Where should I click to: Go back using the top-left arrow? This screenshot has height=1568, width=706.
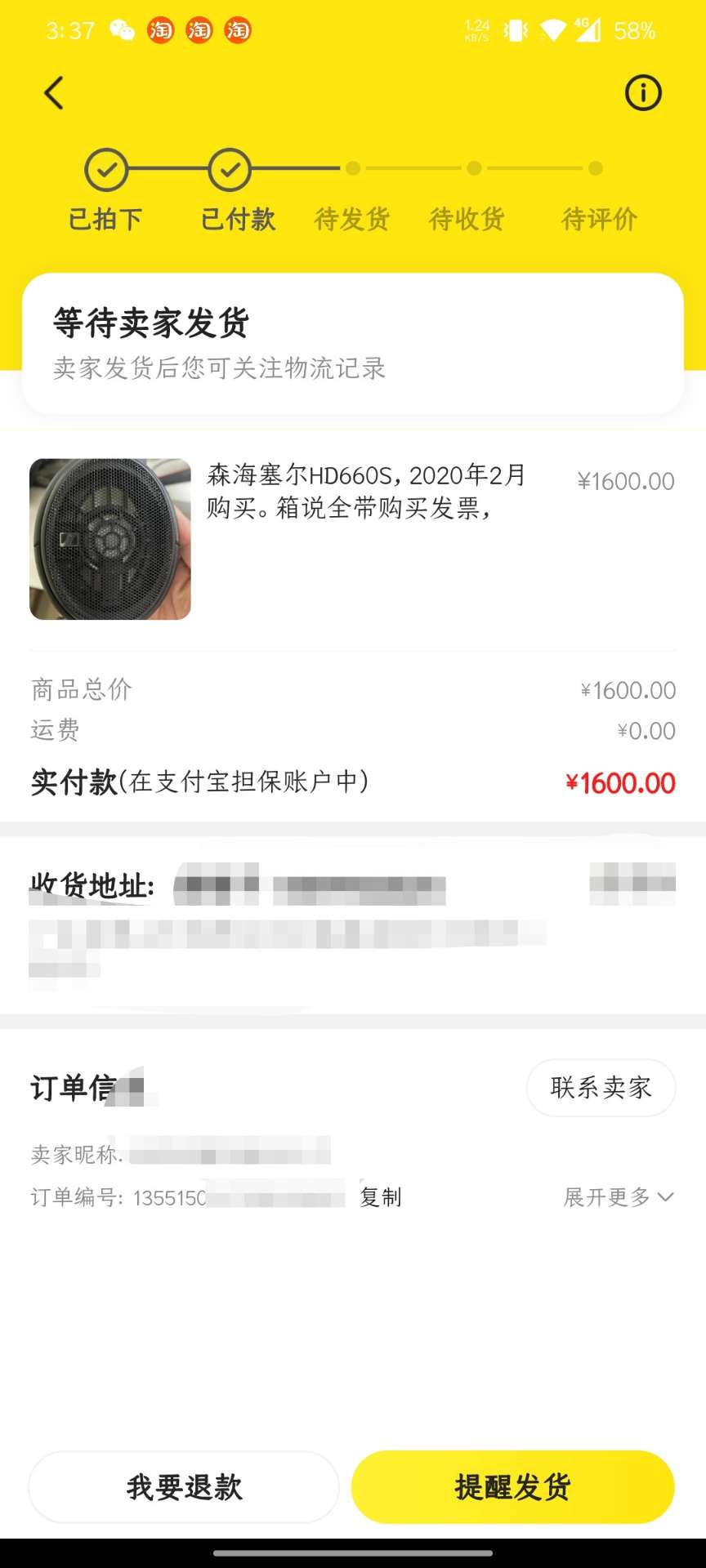click(x=54, y=93)
